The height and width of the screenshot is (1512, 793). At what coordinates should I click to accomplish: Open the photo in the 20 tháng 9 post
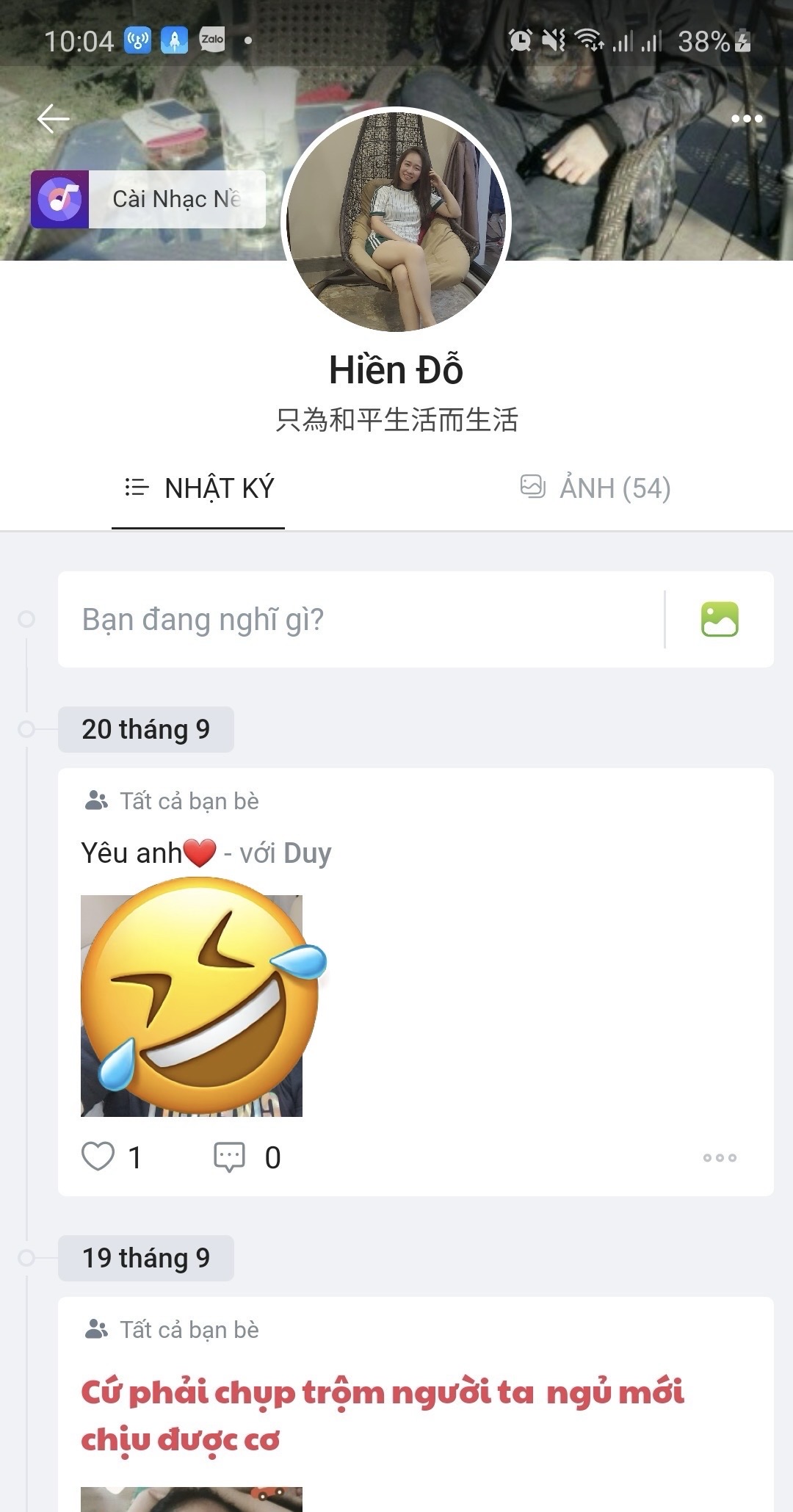(192, 1006)
